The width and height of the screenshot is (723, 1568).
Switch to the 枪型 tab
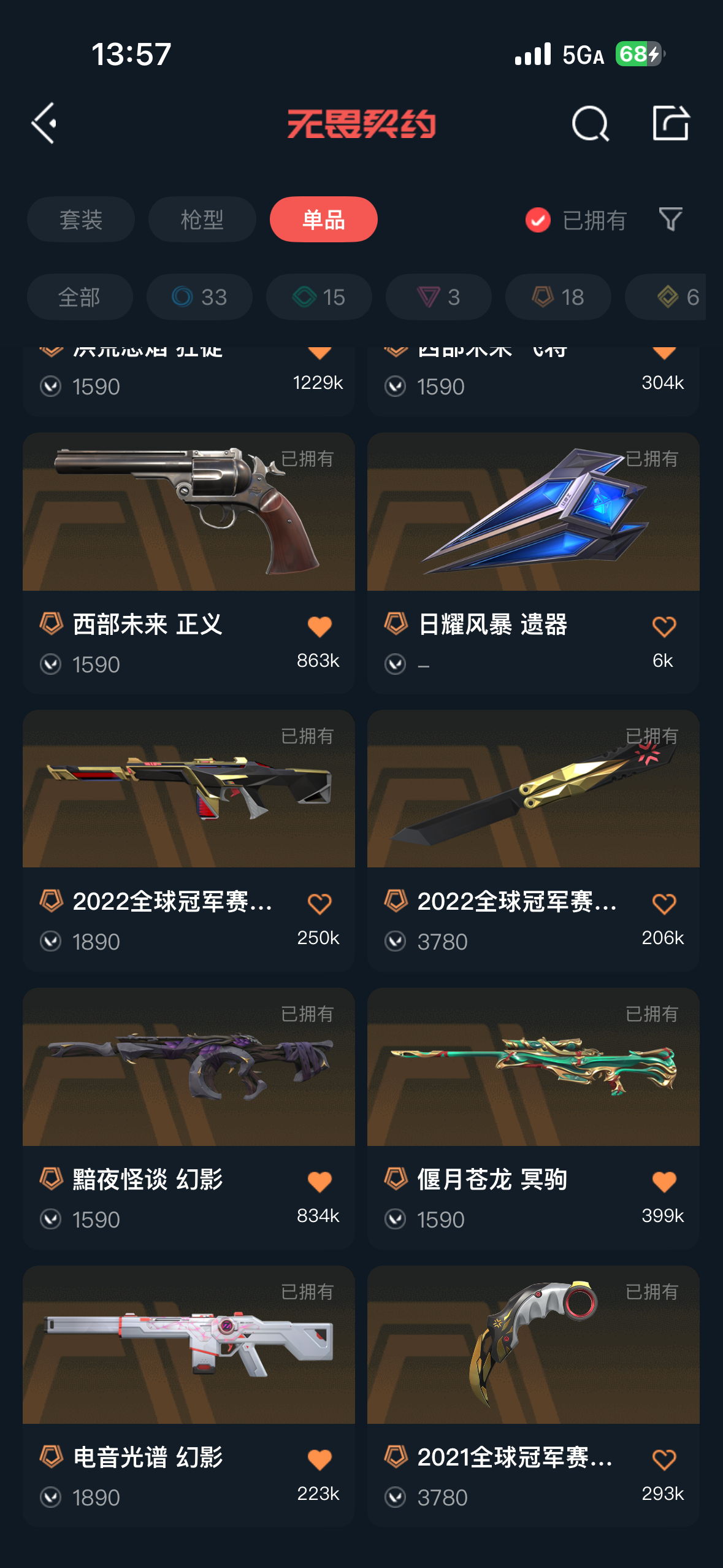point(202,220)
